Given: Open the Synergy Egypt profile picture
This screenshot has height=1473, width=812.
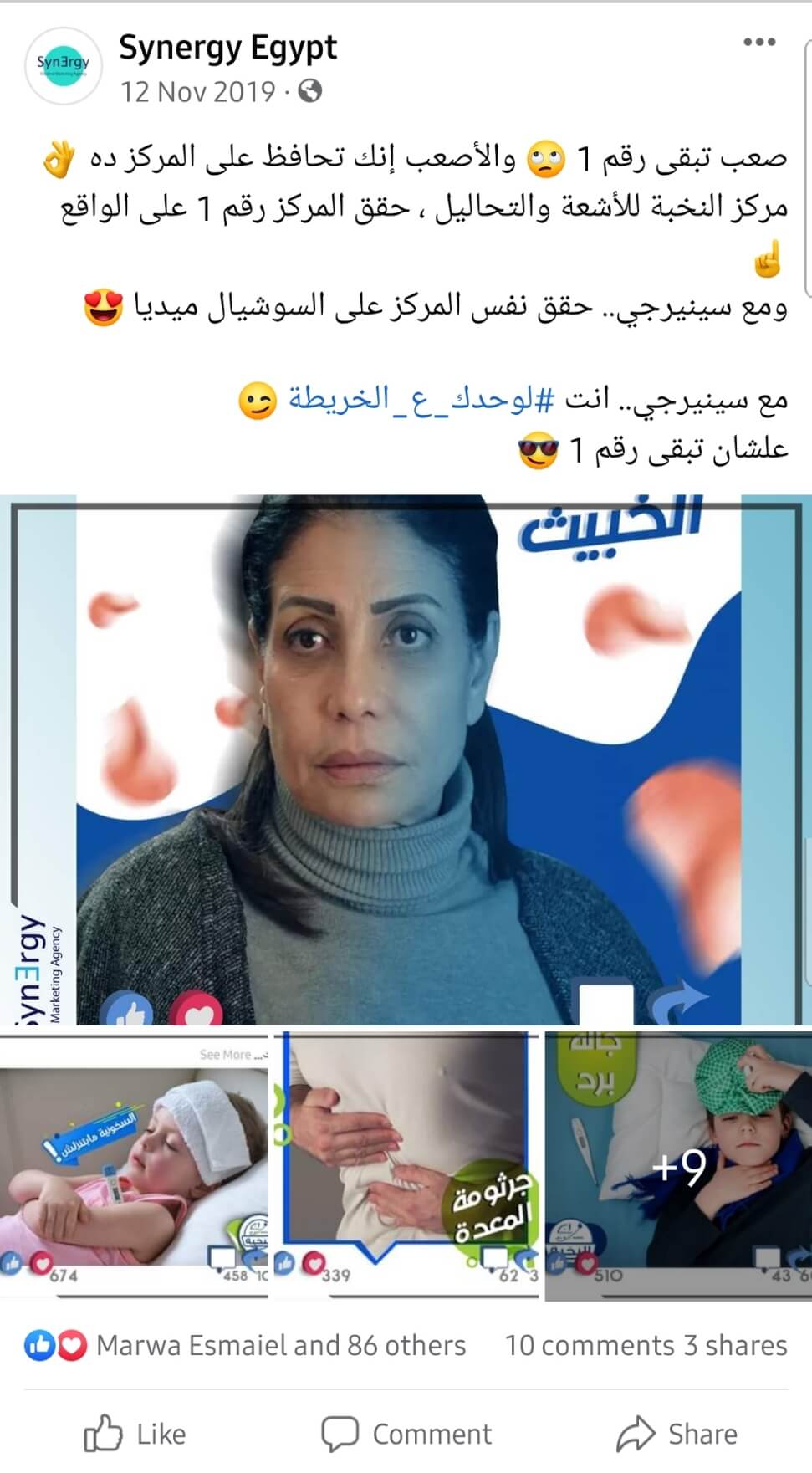Looking at the screenshot, I should [64, 64].
